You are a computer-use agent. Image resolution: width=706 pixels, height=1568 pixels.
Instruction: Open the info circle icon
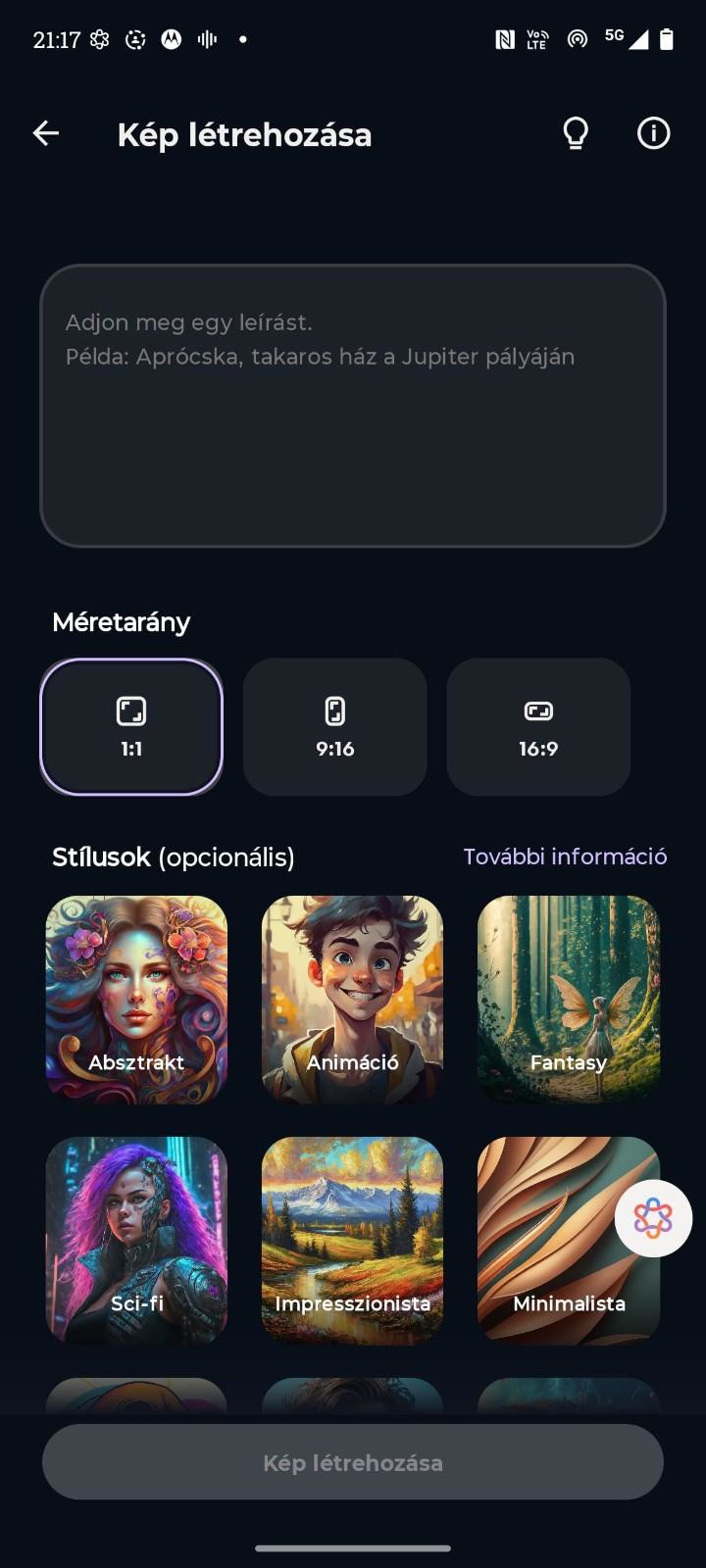(653, 133)
